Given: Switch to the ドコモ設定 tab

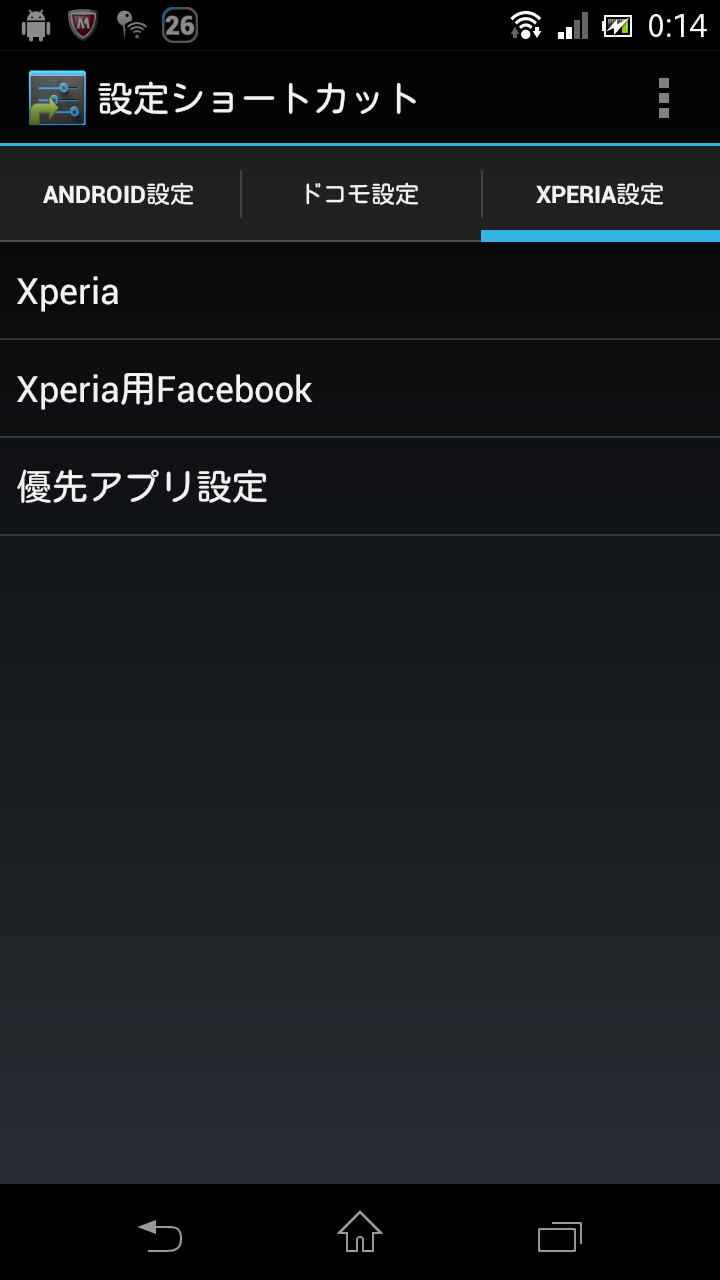Looking at the screenshot, I should pyautogui.click(x=361, y=194).
